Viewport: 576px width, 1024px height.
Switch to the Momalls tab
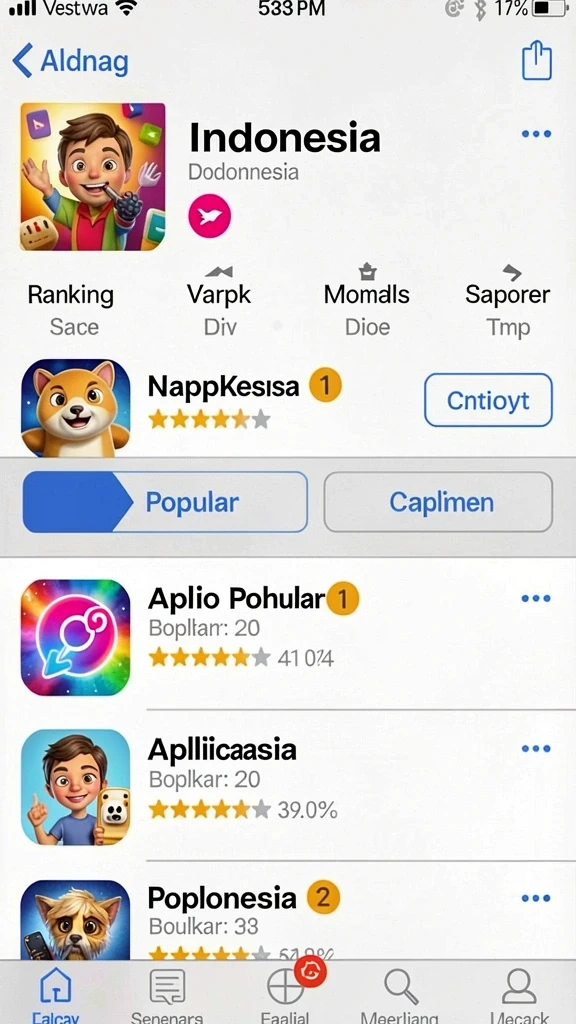366,302
